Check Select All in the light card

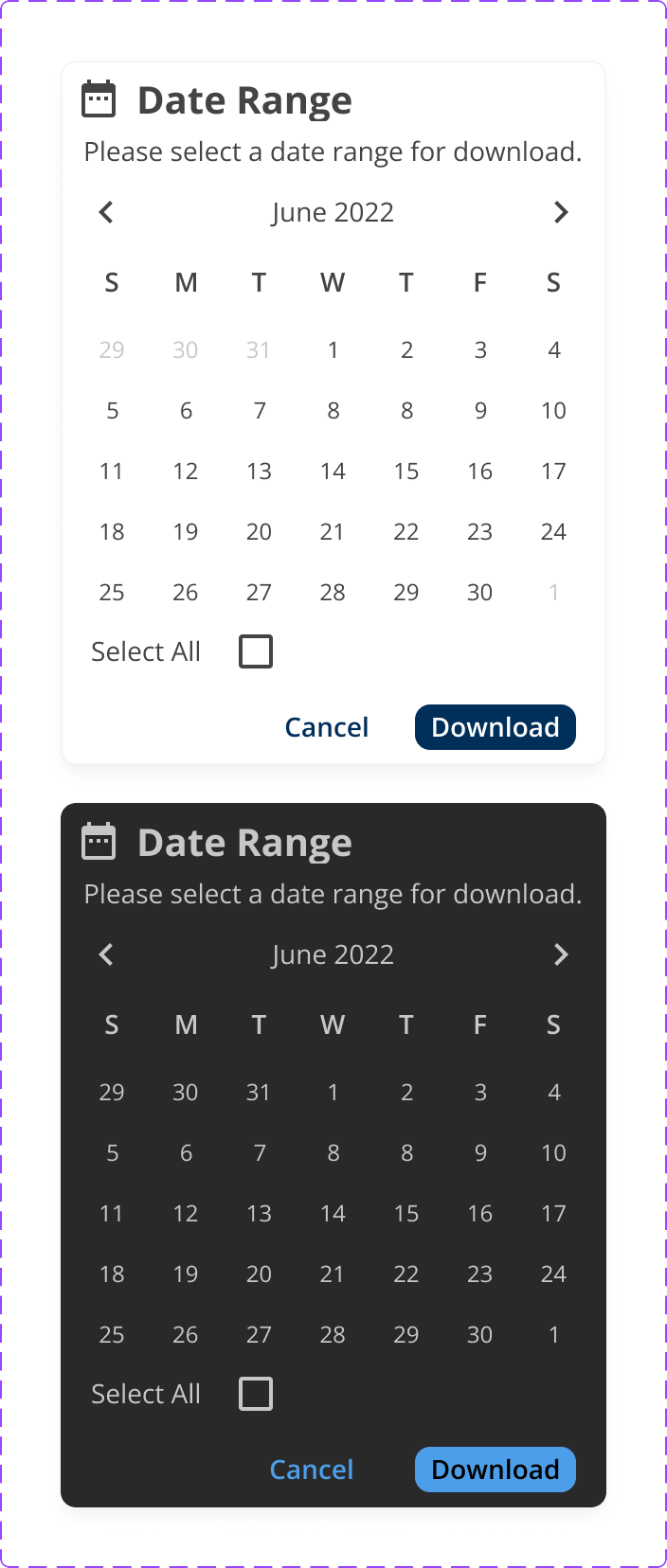click(x=256, y=651)
